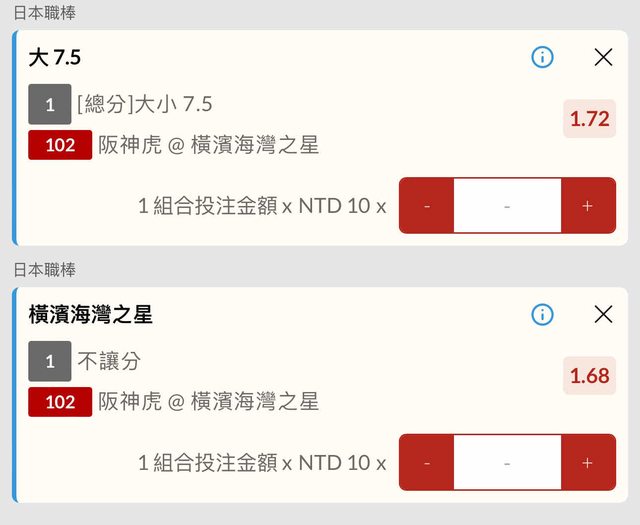Tap the stake amount field for 大 7.5

coord(507,206)
